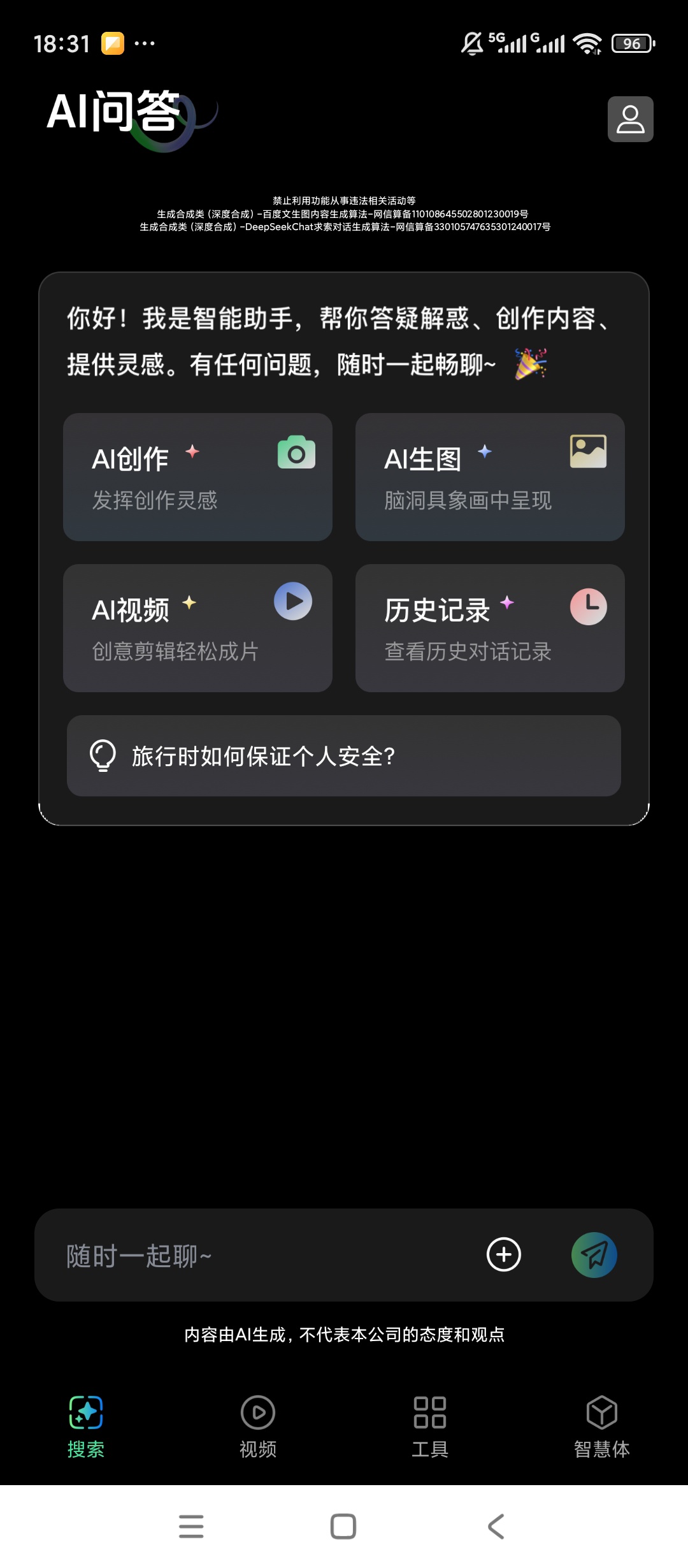Image resolution: width=688 pixels, height=1568 pixels.
Task: Select the AI创作 camera icon
Action: [295, 453]
